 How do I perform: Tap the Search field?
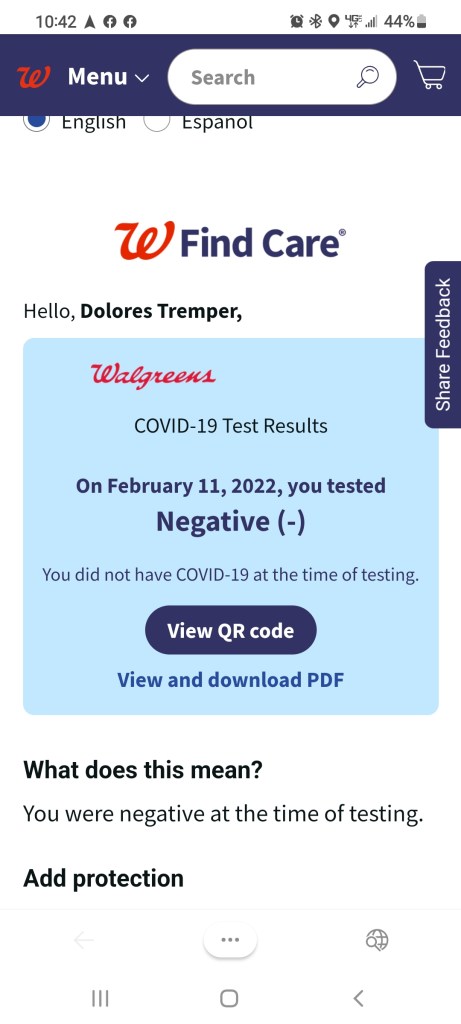point(281,77)
